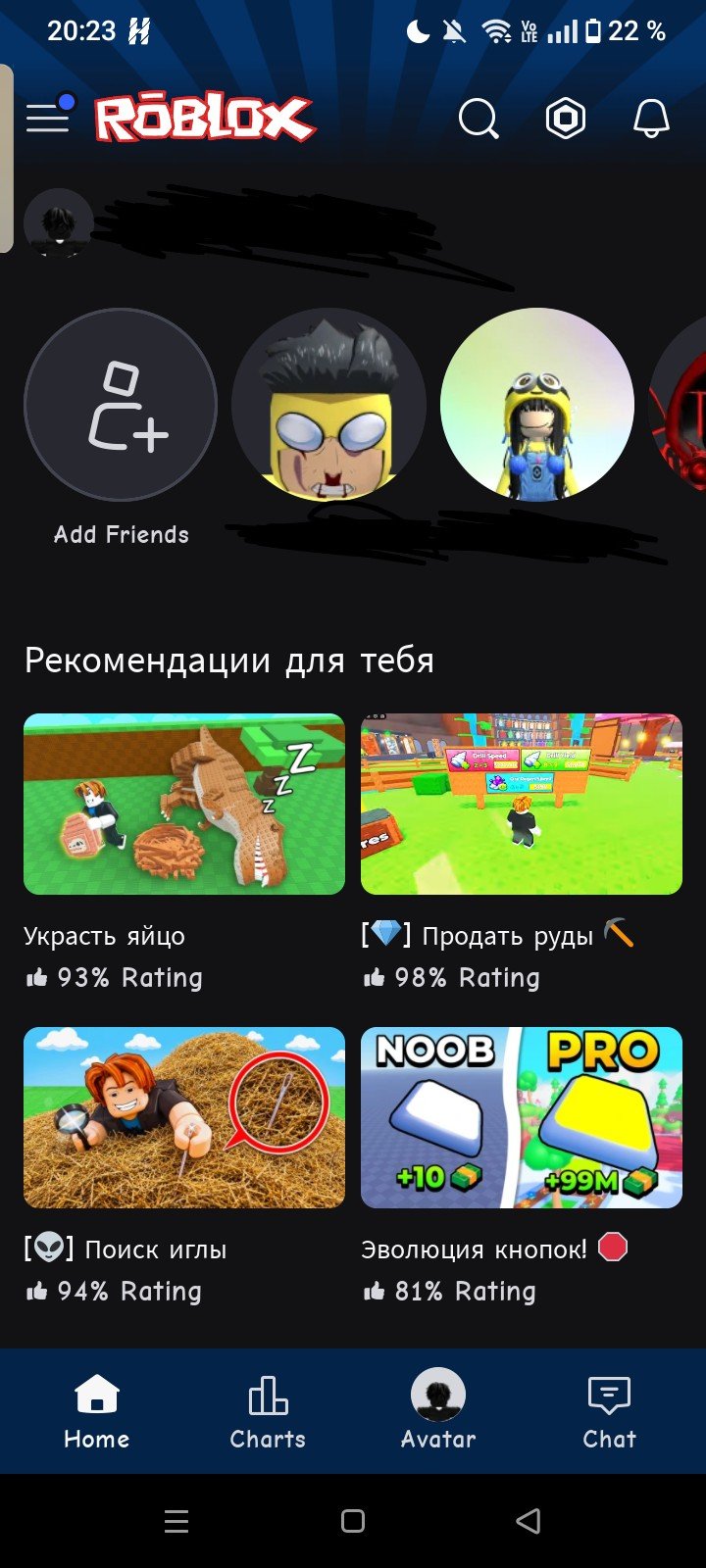Open the game Продать руды
Image resolution: width=706 pixels, height=1568 pixels.
[x=522, y=804]
